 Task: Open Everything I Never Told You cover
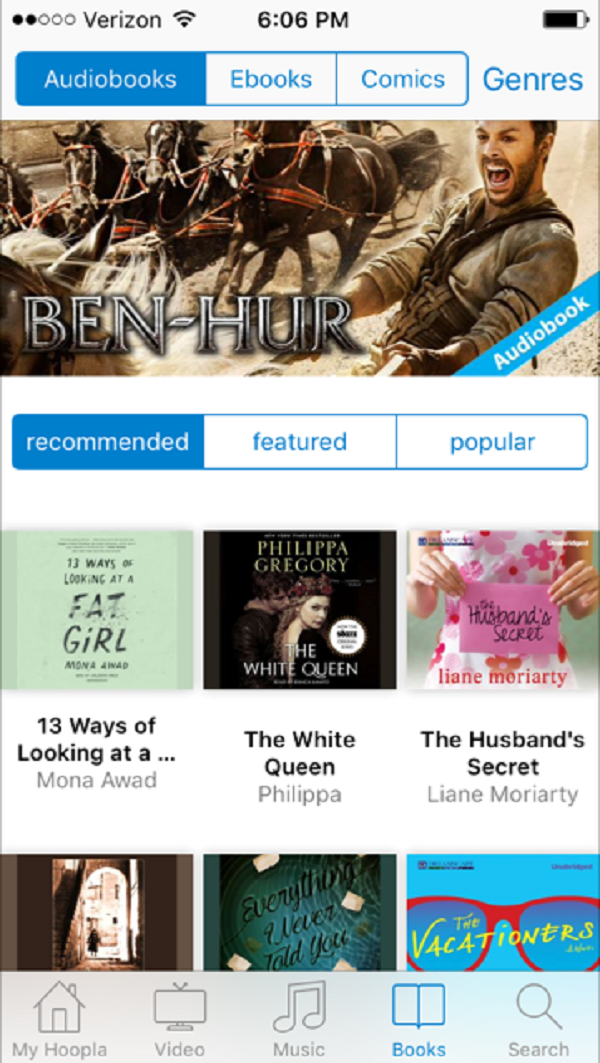tap(300, 911)
